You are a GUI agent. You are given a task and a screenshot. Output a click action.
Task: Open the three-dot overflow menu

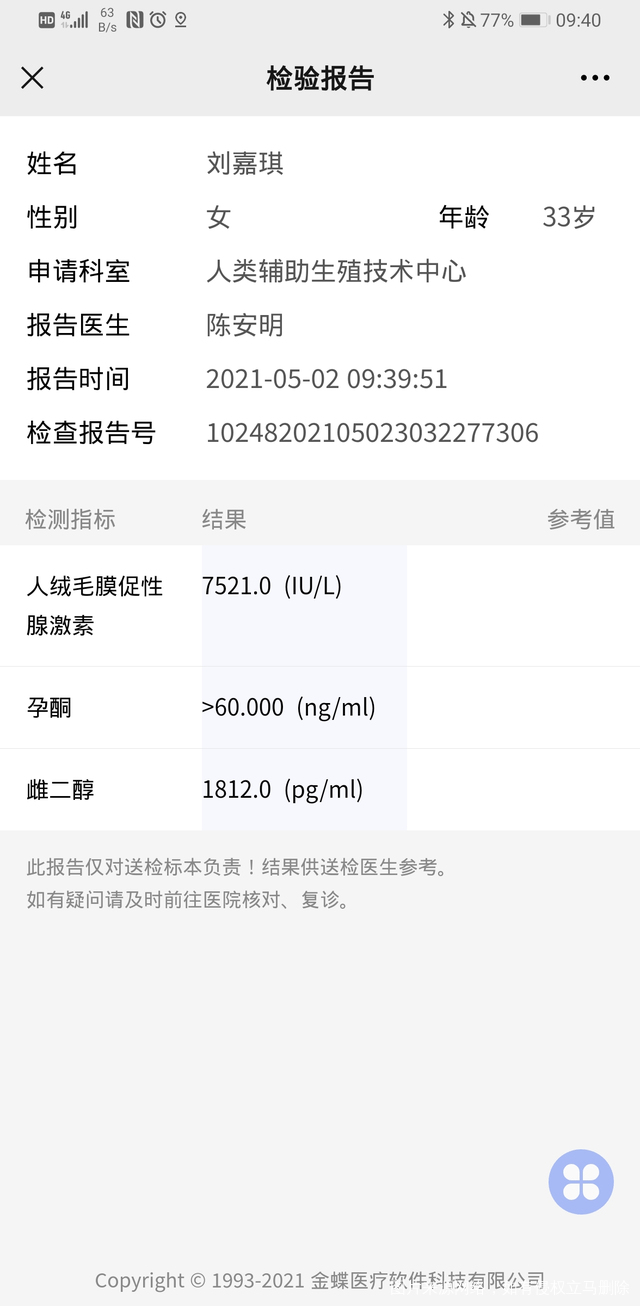click(595, 78)
